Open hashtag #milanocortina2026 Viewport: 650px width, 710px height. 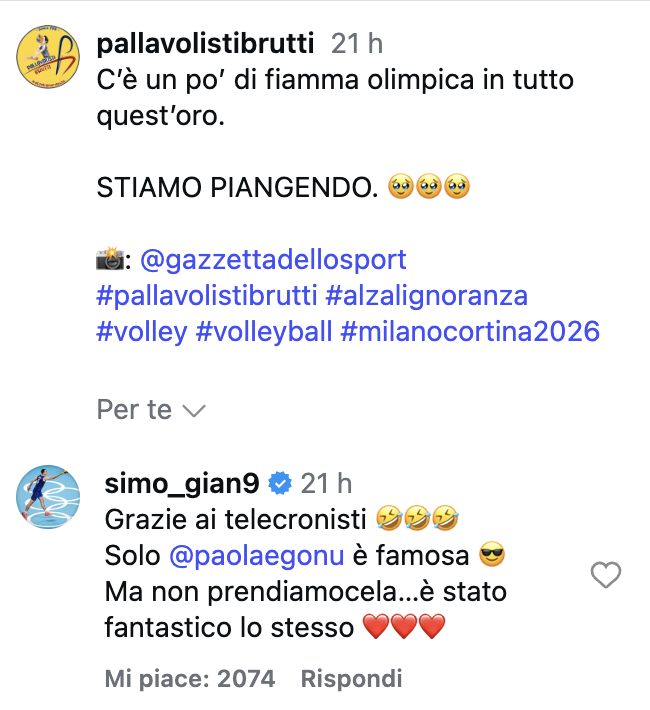point(470,331)
